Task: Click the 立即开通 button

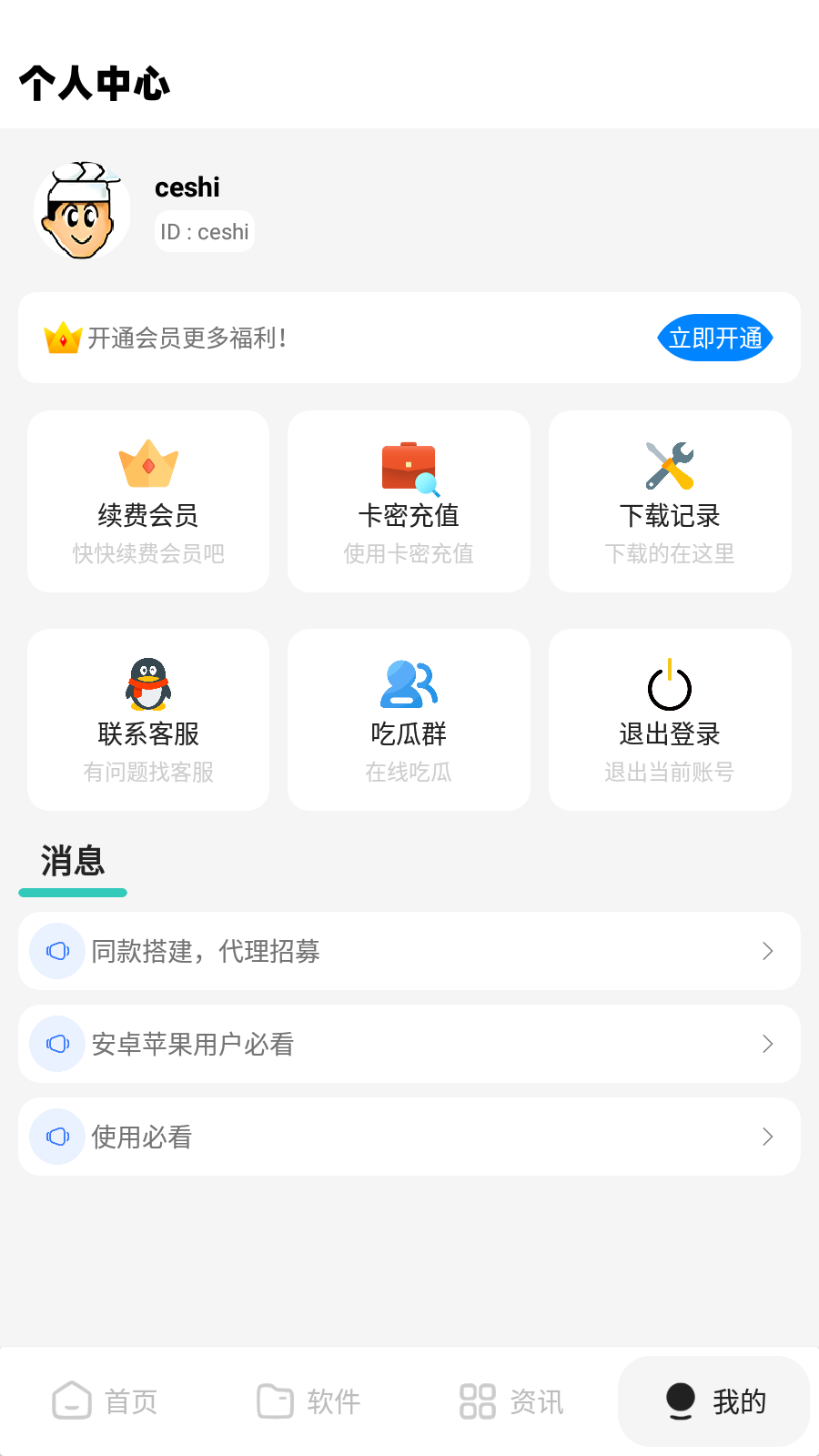Action: point(715,338)
